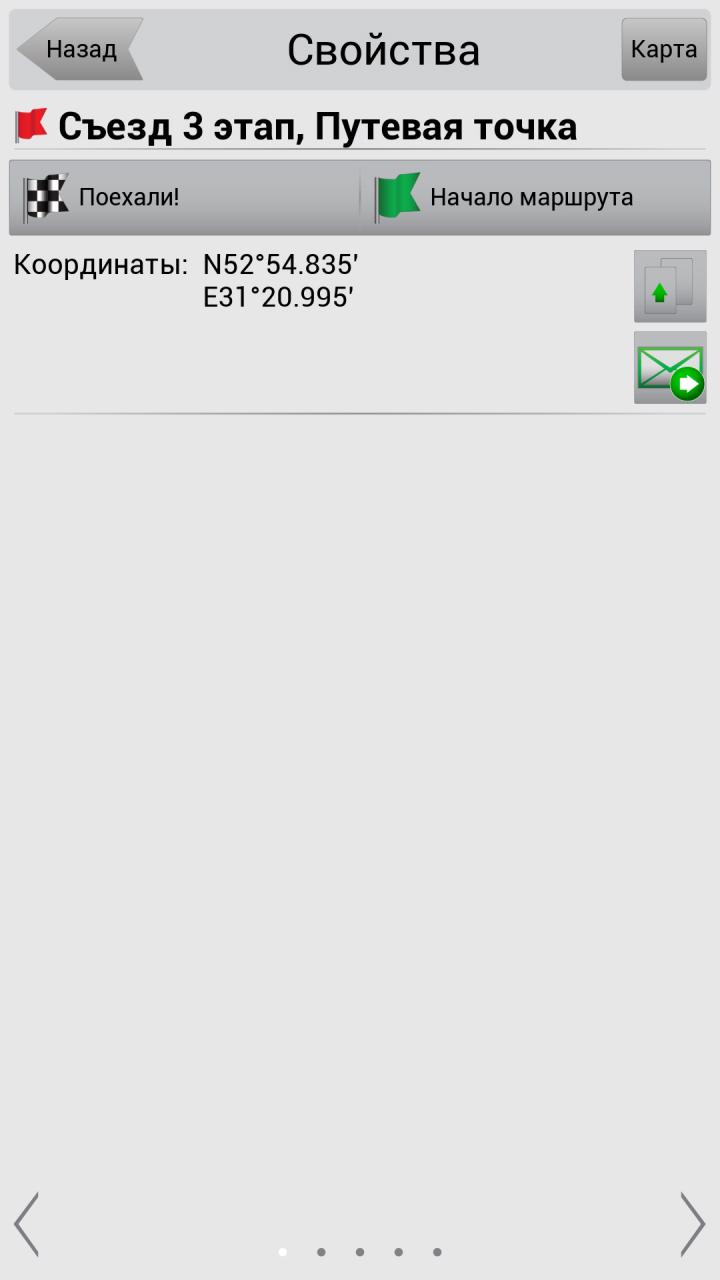The height and width of the screenshot is (1280, 720).
Task: Set waypoint as Начало маршрута
Action: (535, 197)
